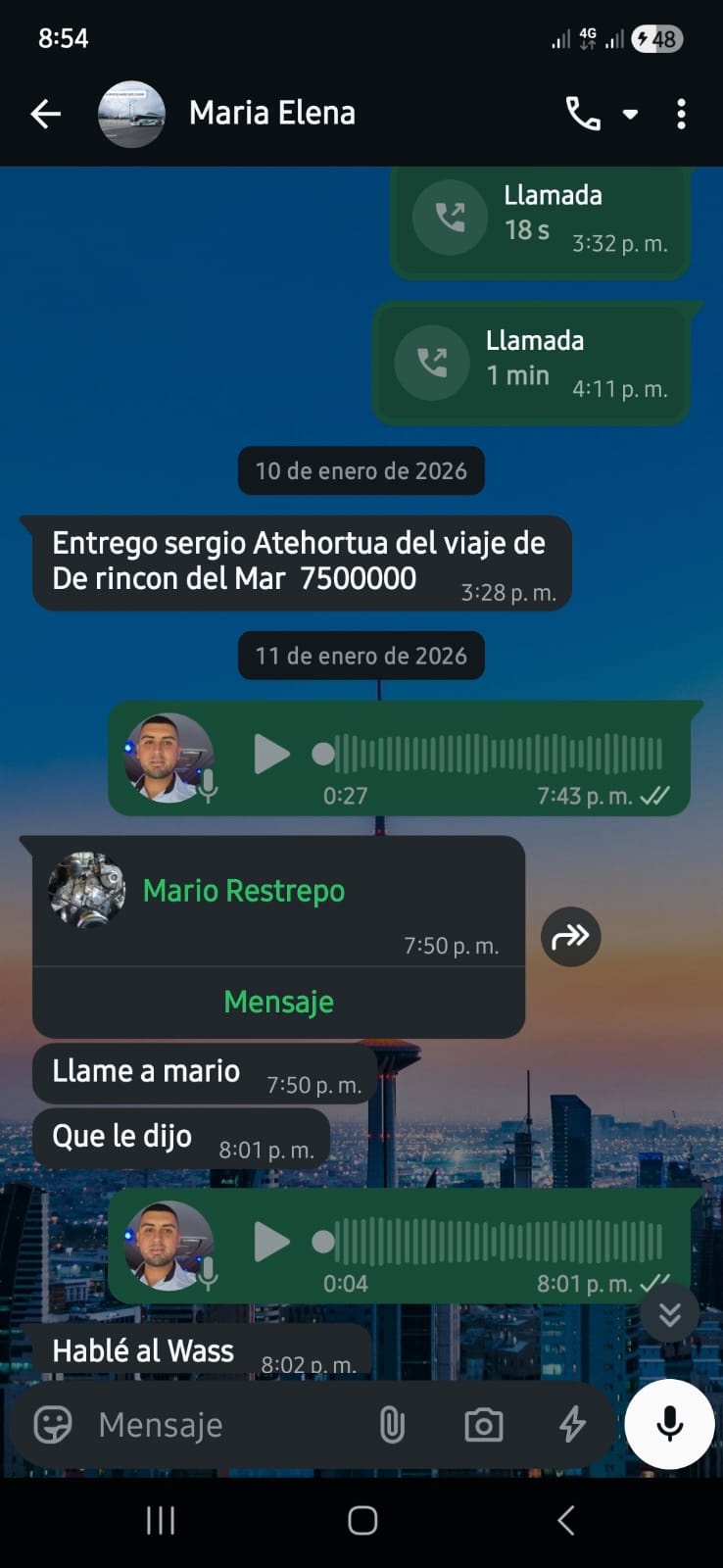Play the 0:27 voice message
723x1568 pixels.
[x=270, y=754]
